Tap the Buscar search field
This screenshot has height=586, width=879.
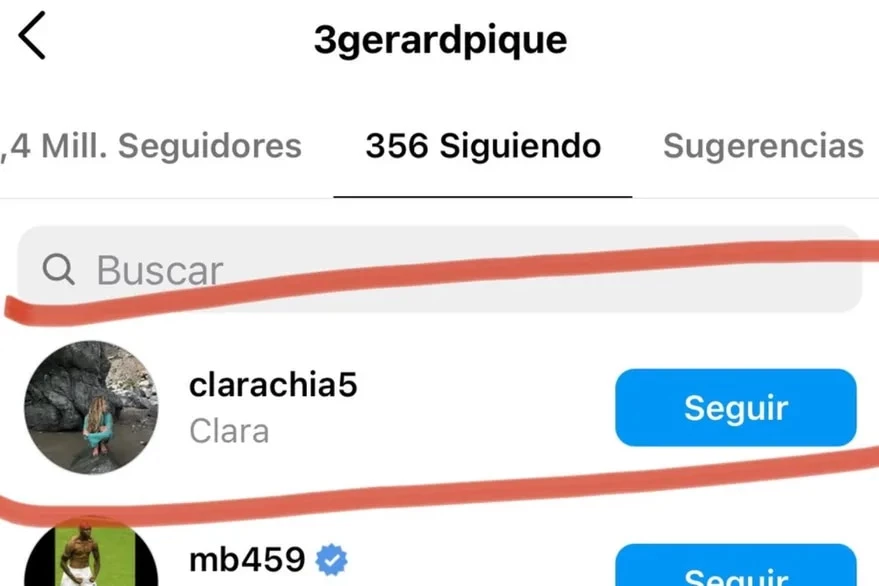[440, 269]
